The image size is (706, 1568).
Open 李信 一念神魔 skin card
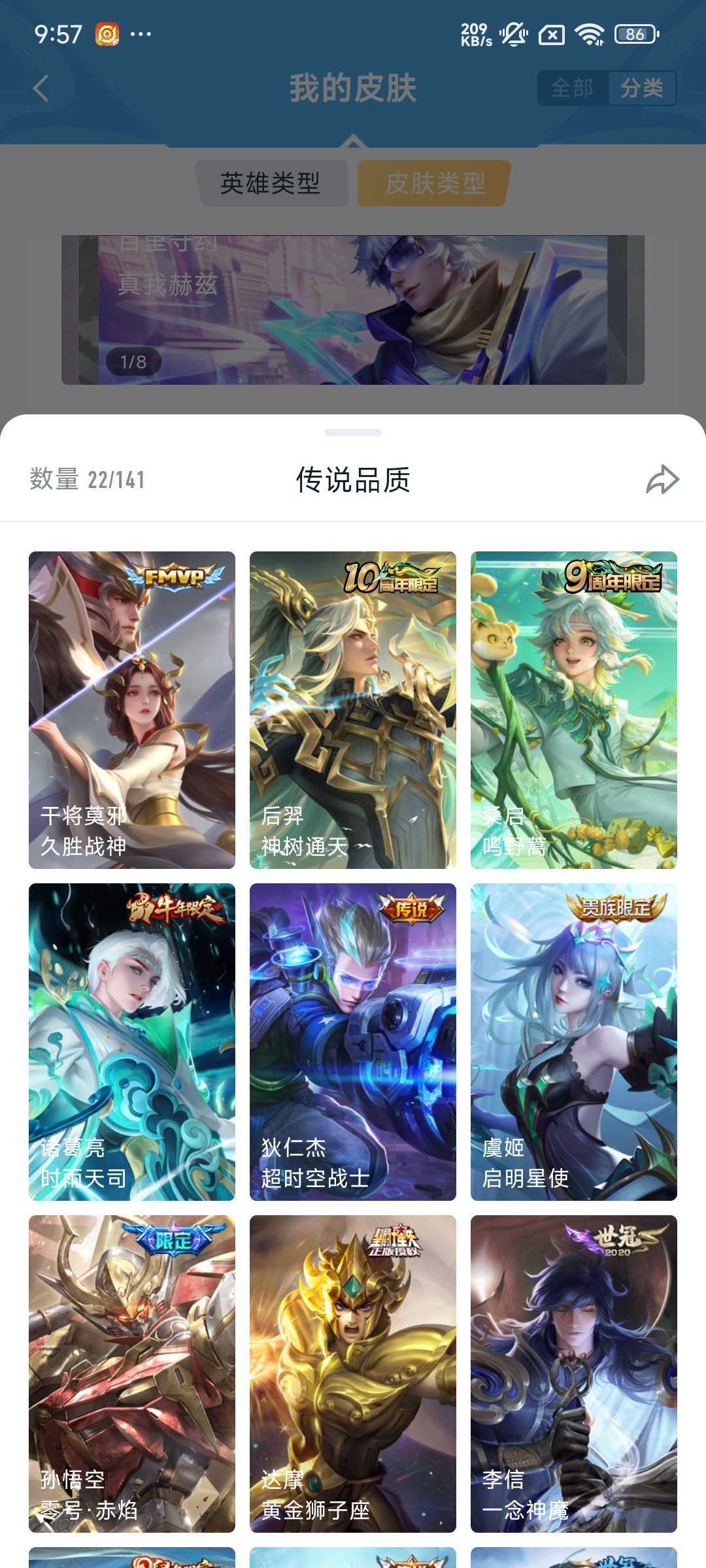click(x=574, y=1373)
